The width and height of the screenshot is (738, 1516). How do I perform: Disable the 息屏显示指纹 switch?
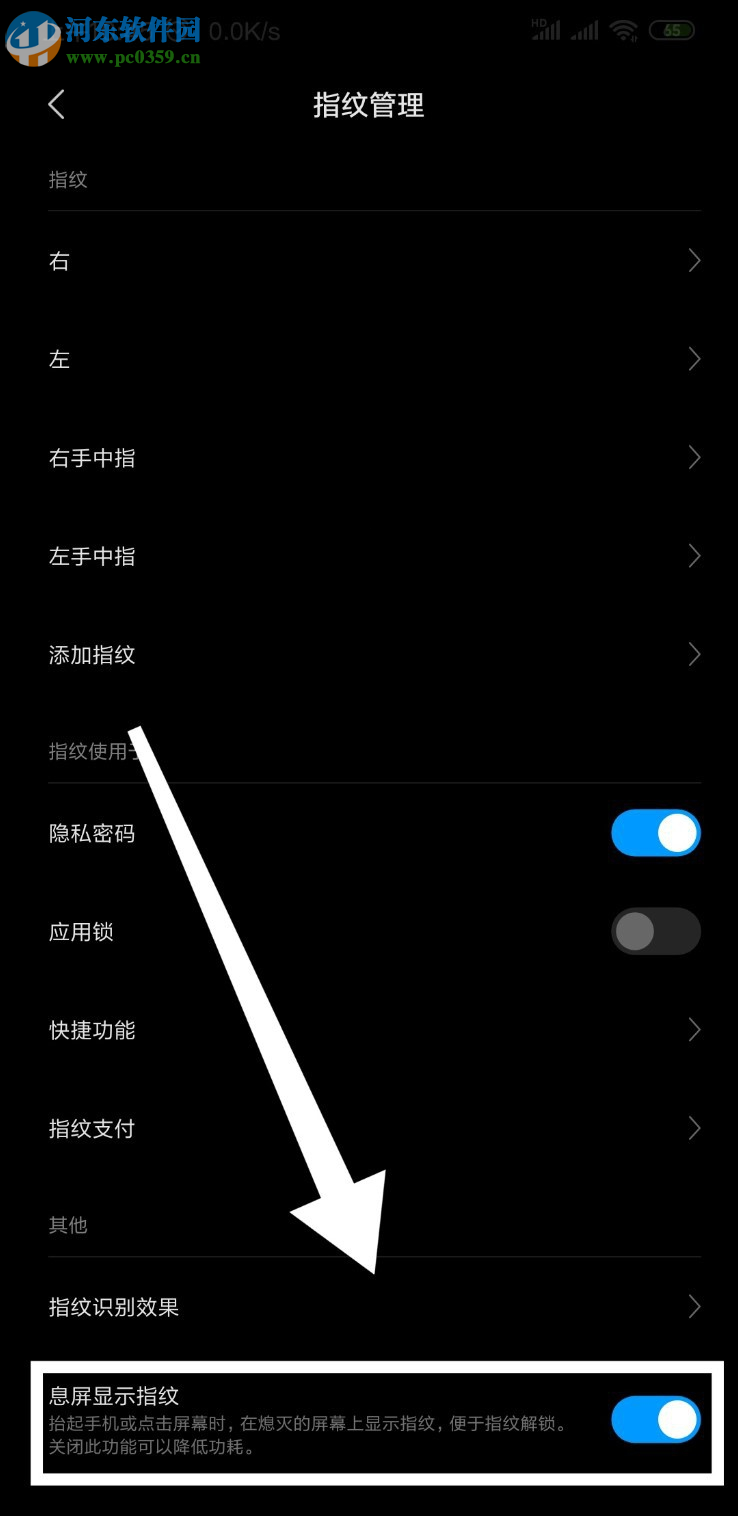(x=655, y=1419)
